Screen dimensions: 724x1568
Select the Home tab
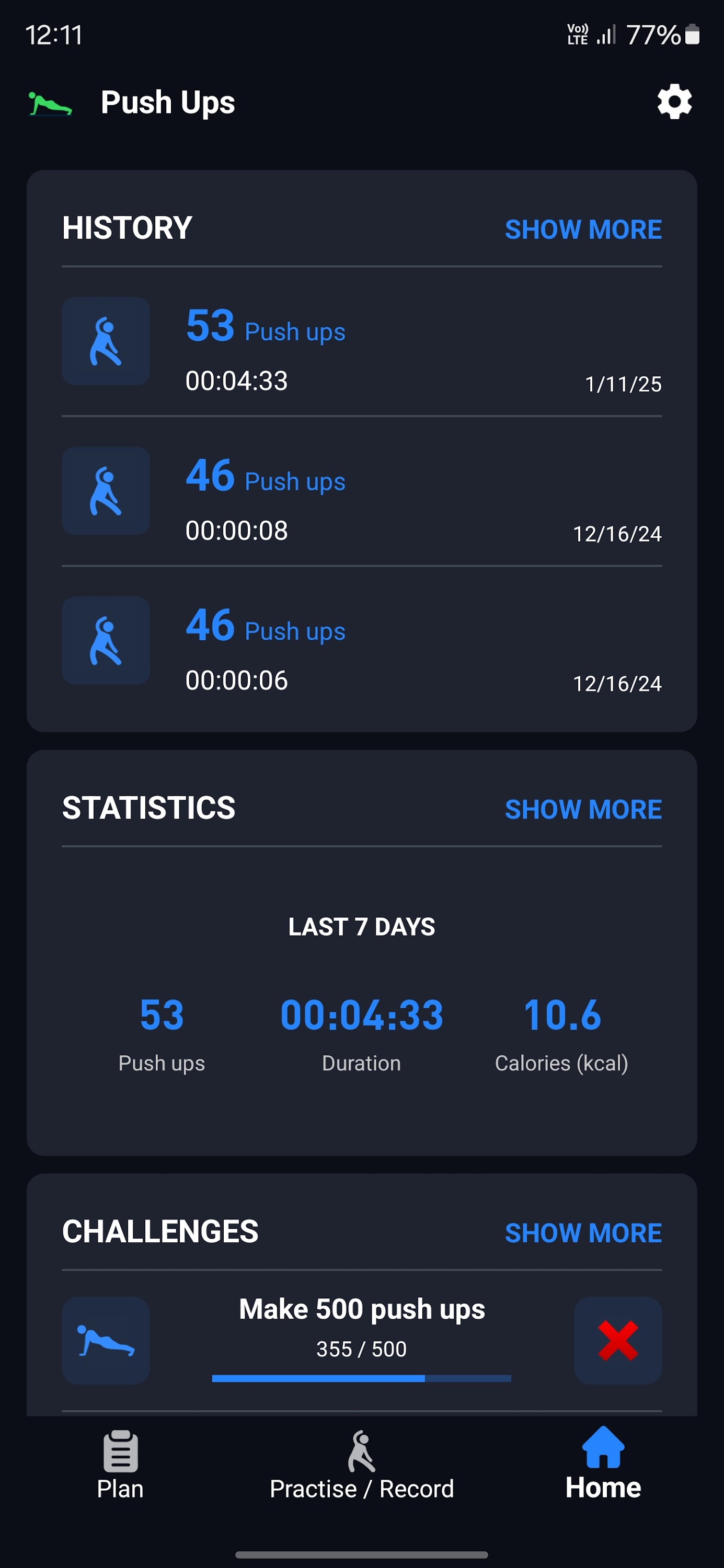tap(602, 1473)
